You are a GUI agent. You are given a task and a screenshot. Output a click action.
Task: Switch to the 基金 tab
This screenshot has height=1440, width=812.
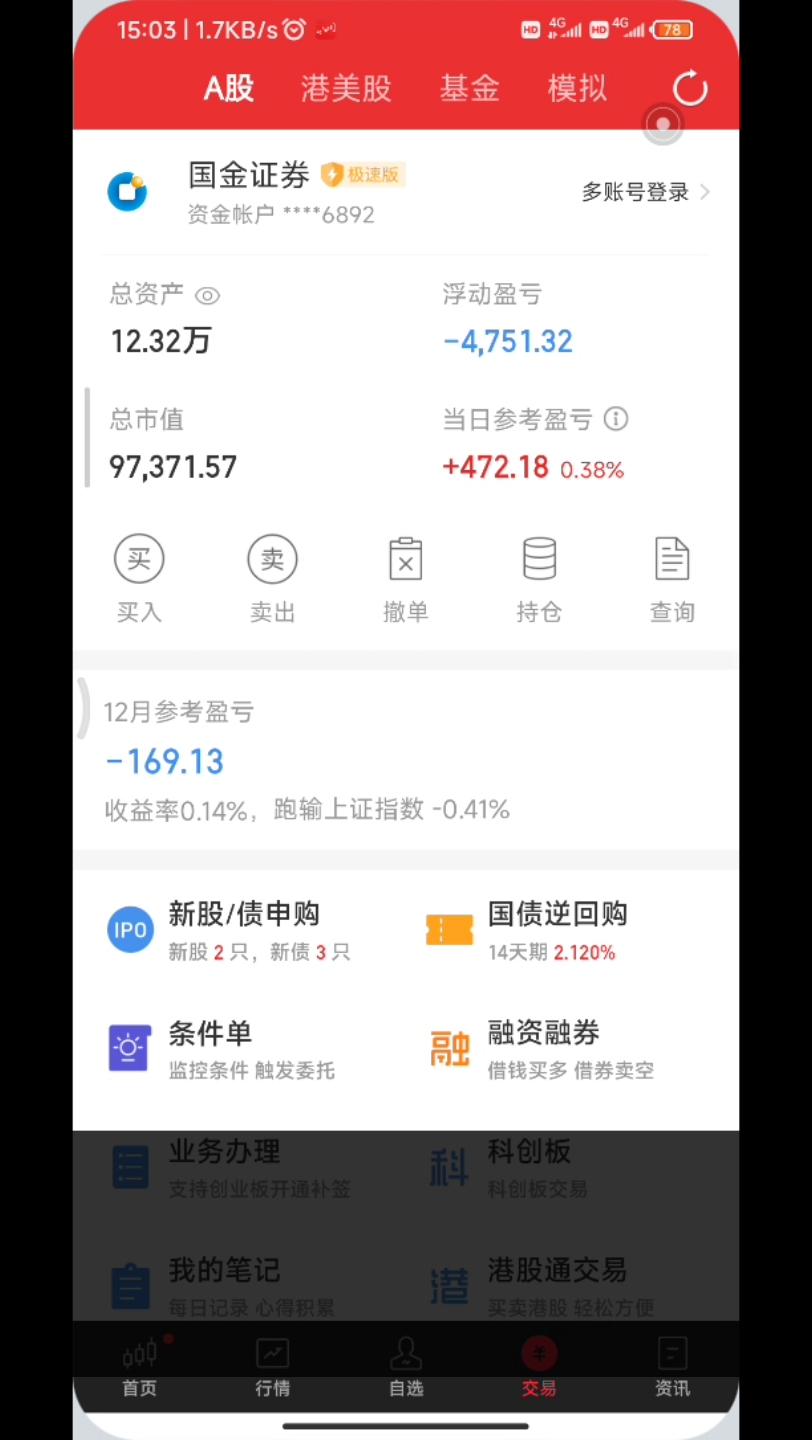pyautogui.click(x=469, y=88)
